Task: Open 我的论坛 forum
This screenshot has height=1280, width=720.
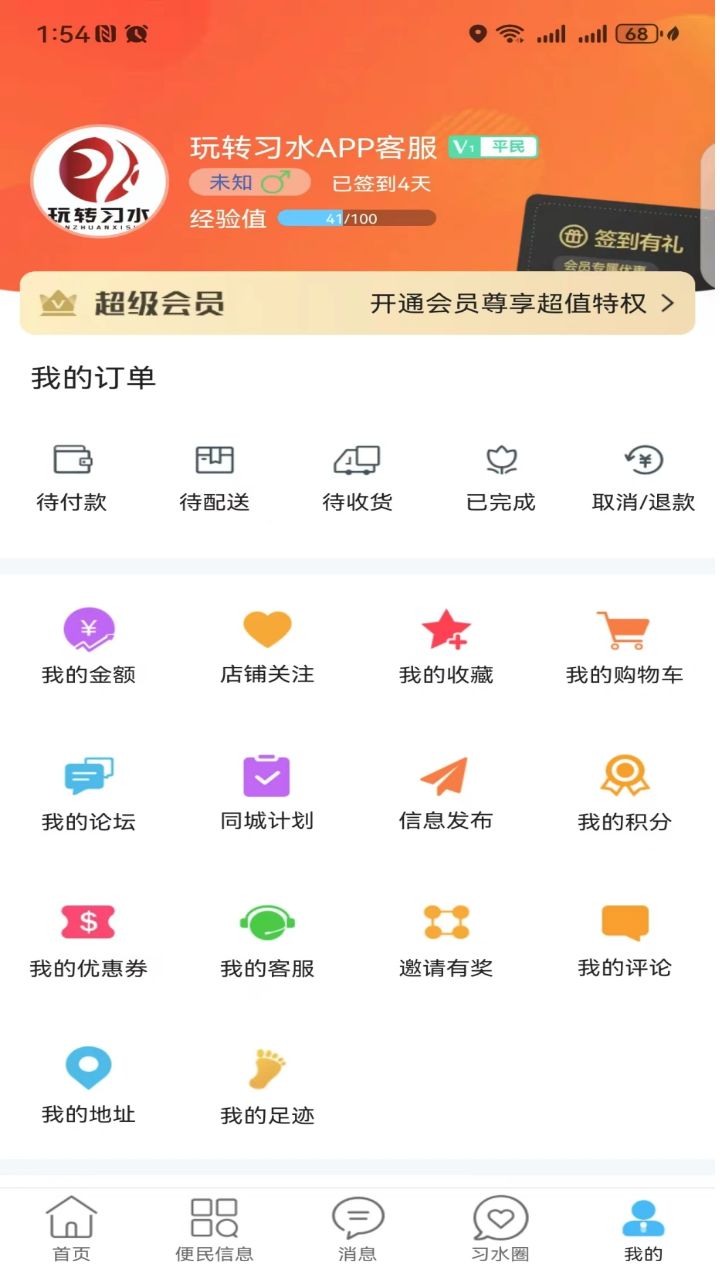Action: pyautogui.click(x=88, y=794)
